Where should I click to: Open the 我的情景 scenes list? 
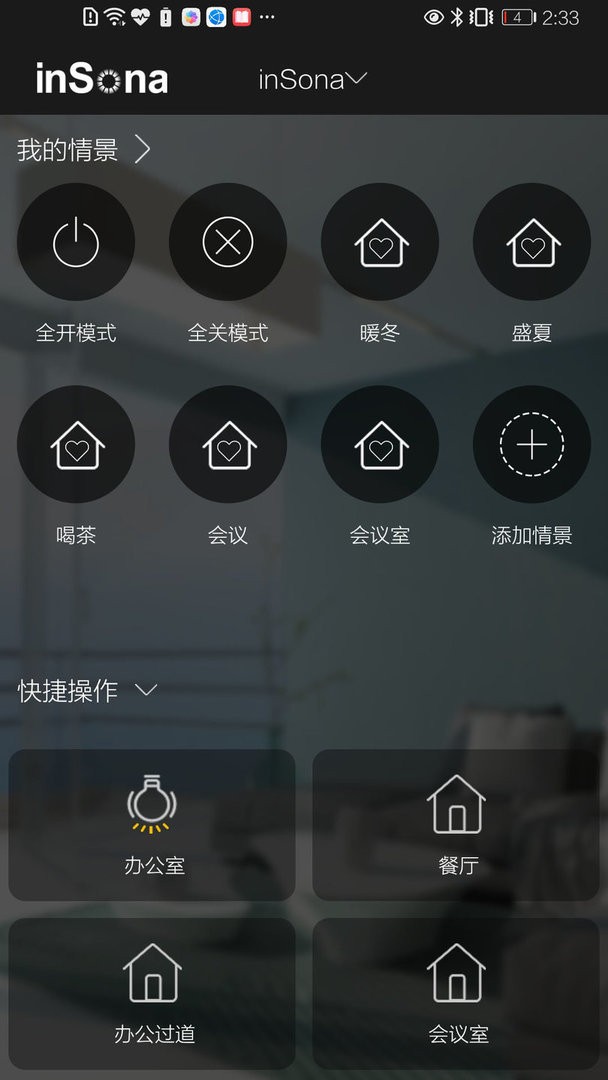pos(84,150)
